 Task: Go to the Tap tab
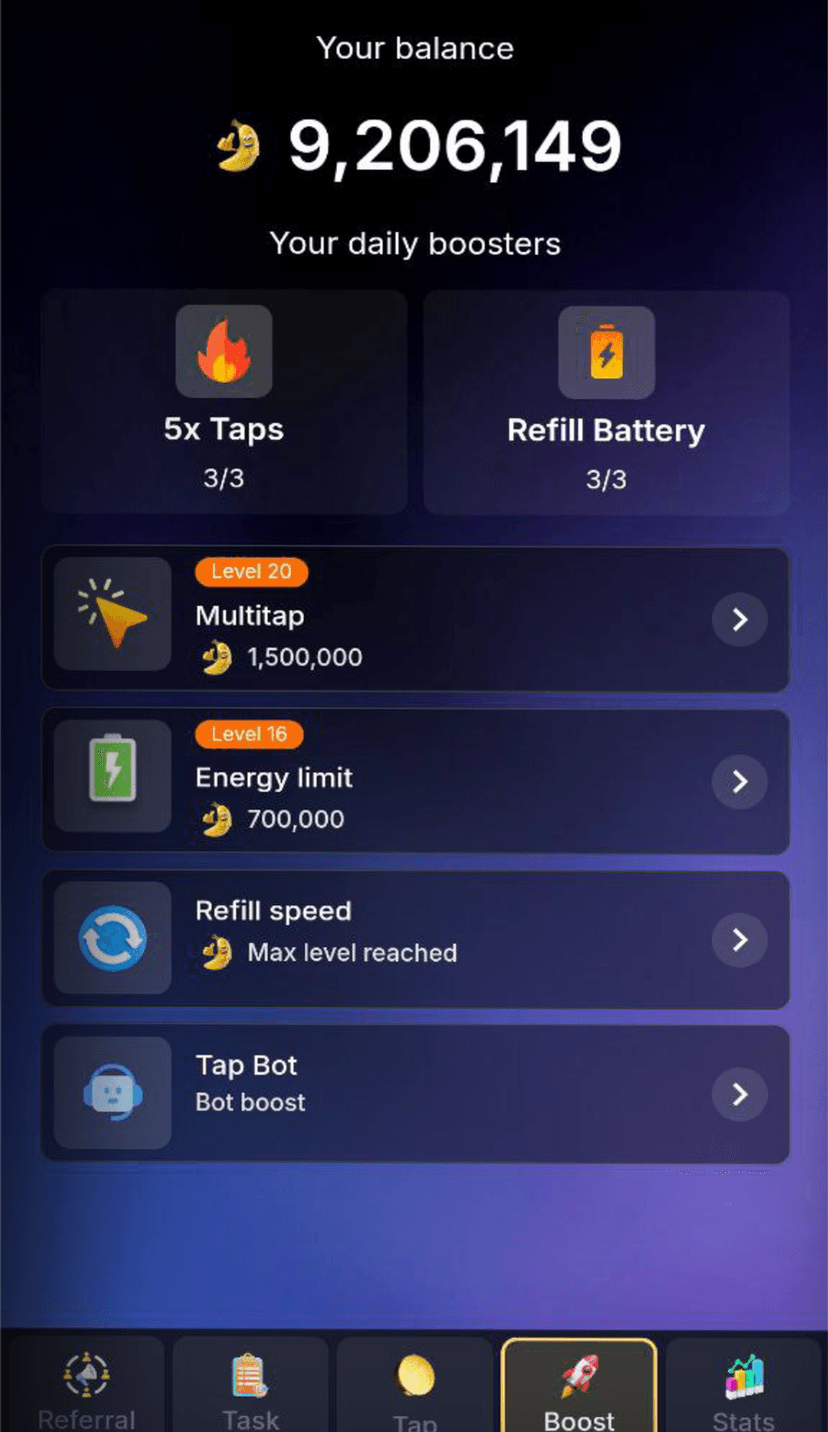click(x=414, y=1390)
